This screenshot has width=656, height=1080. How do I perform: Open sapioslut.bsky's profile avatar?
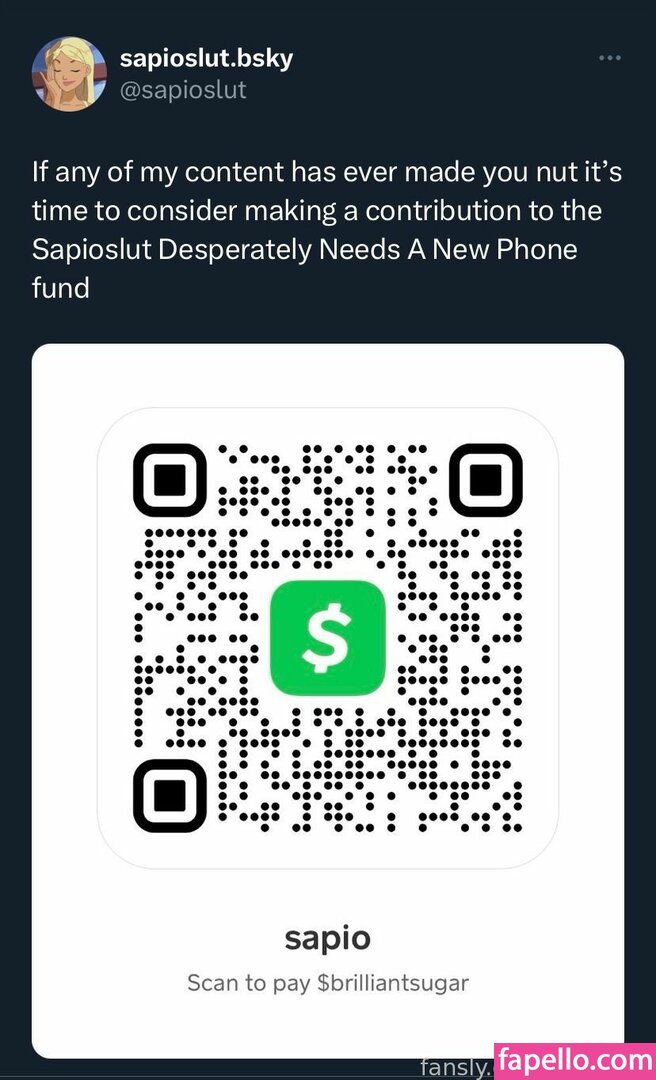[69, 74]
